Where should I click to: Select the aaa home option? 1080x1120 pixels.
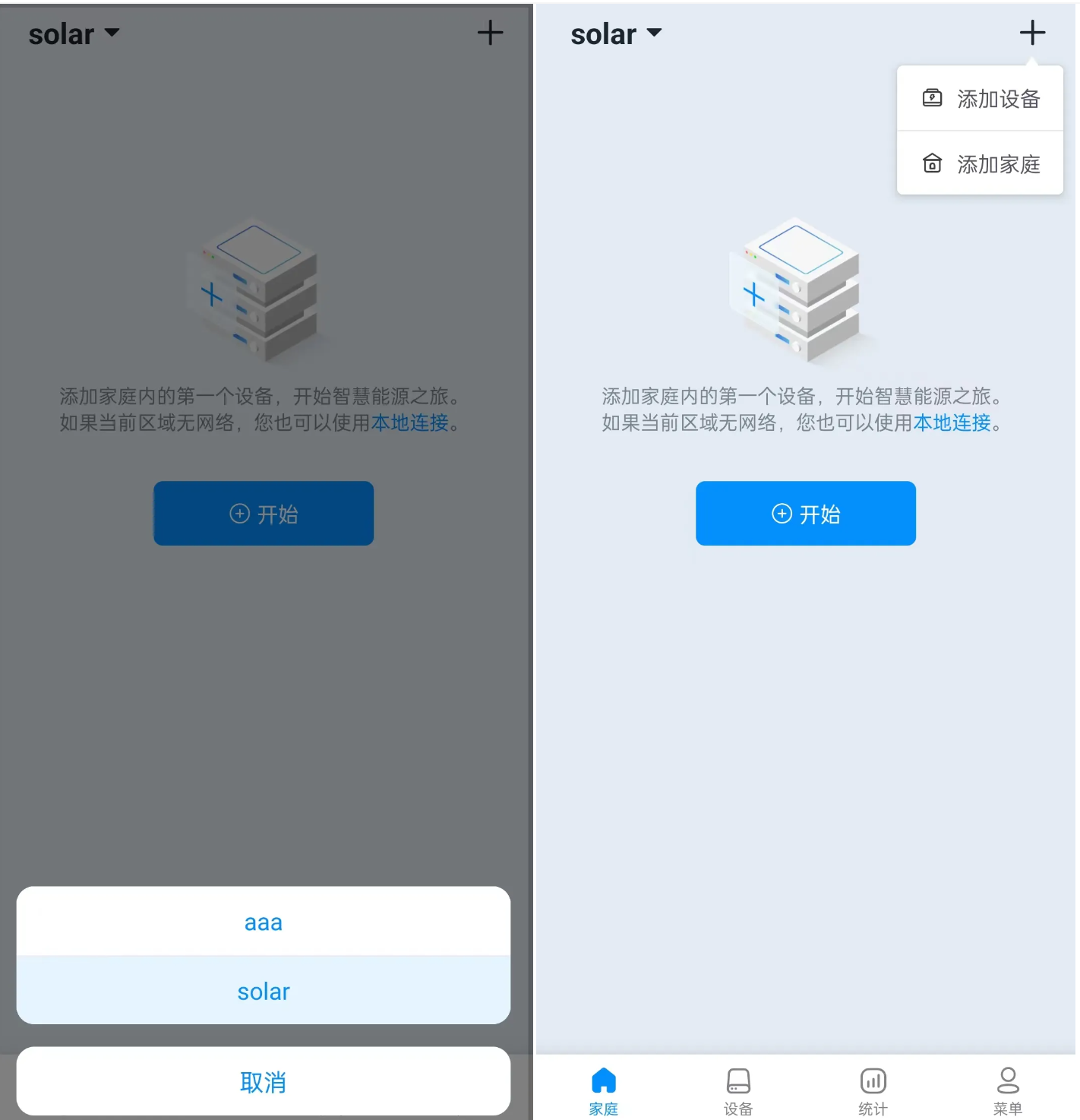click(x=263, y=922)
